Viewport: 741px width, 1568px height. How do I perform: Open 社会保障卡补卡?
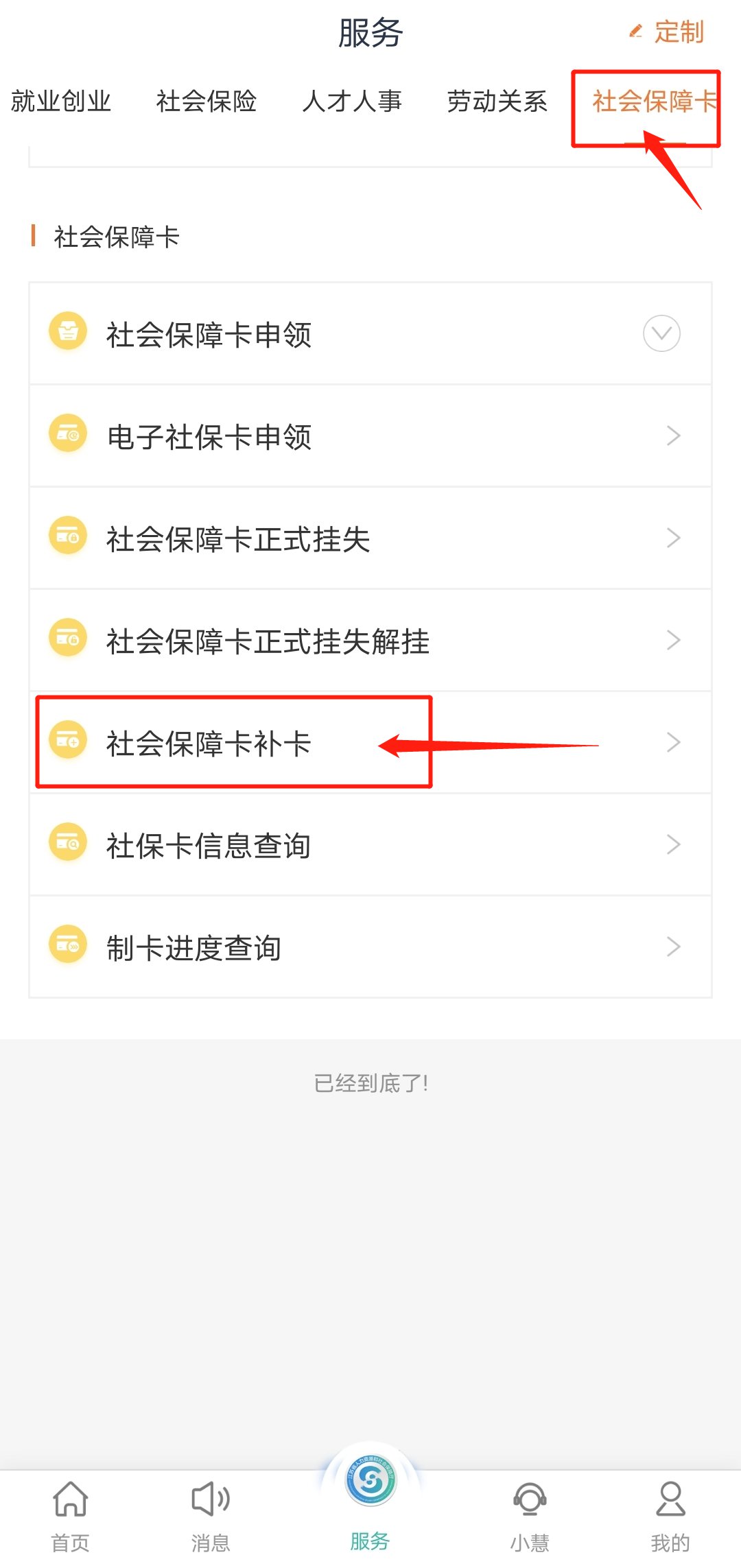coord(370,743)
